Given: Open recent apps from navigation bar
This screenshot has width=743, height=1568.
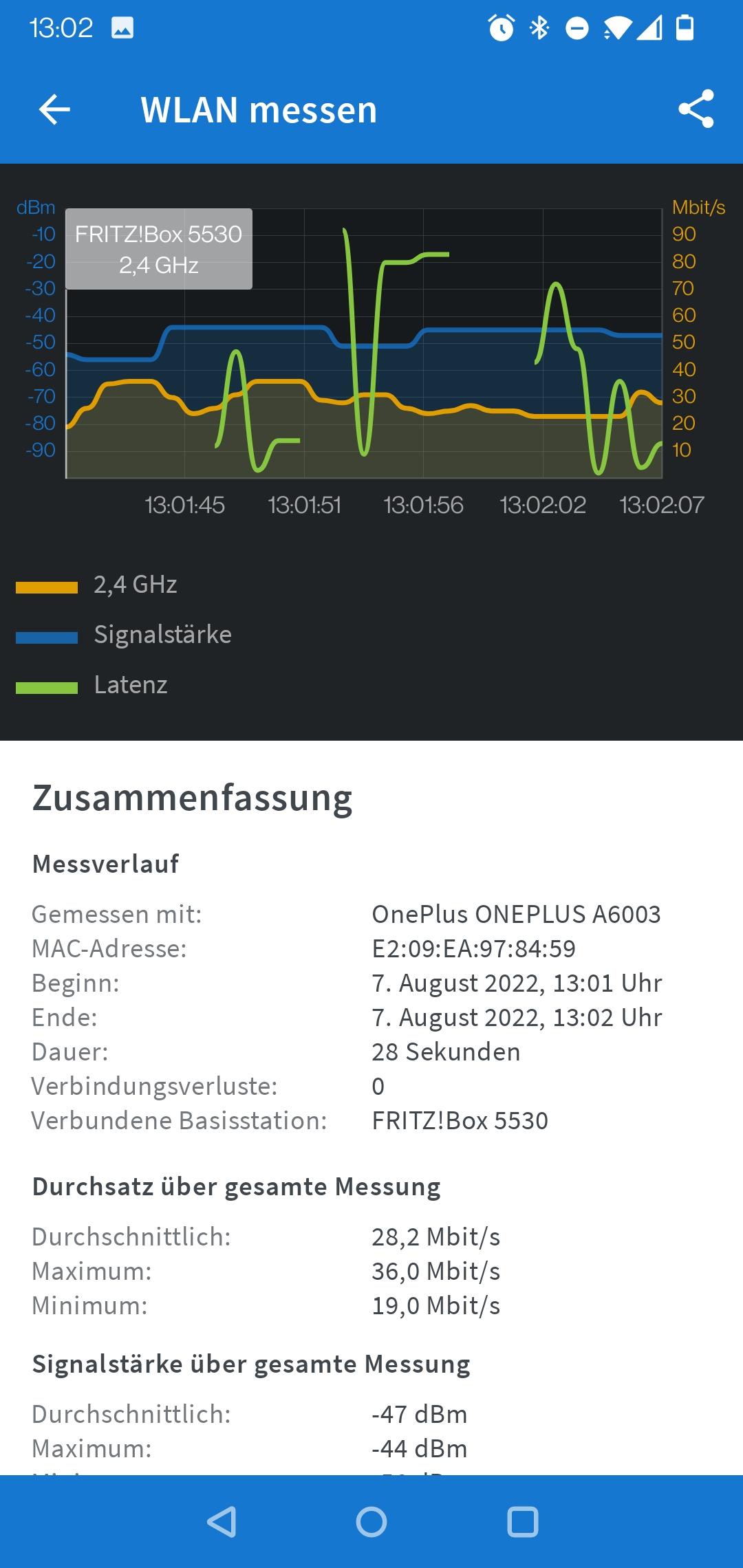Looking at the screenshot, I should pyautogui.click(x=522, y=1521).
